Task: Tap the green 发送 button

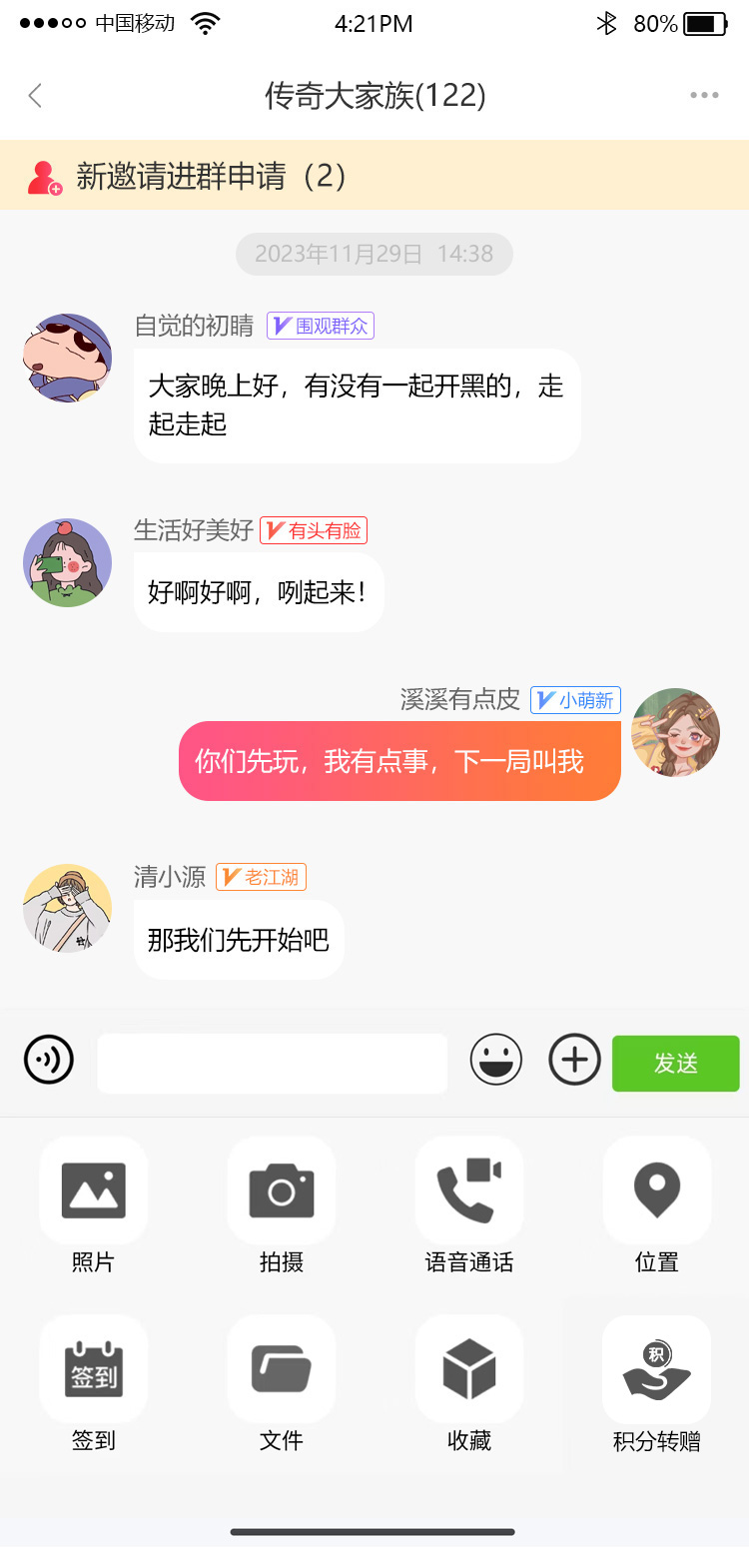Action: tap(675, 1063)
